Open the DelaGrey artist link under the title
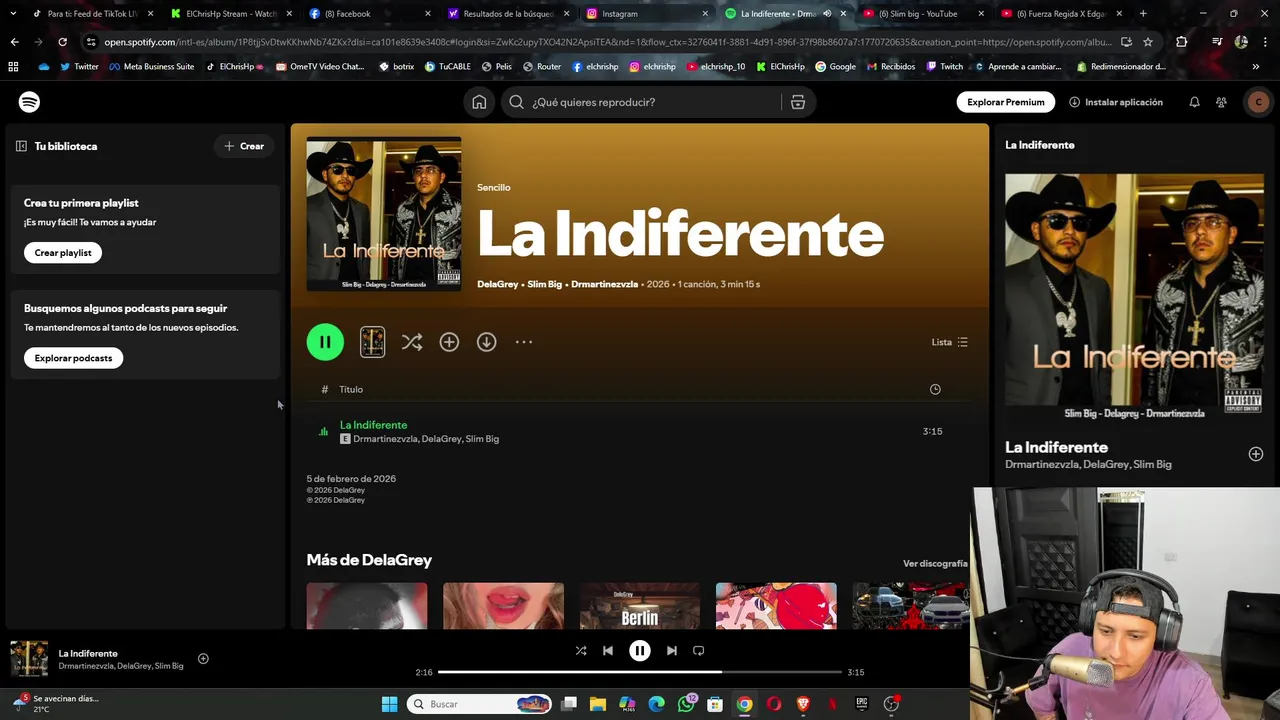 click(498, 284)
